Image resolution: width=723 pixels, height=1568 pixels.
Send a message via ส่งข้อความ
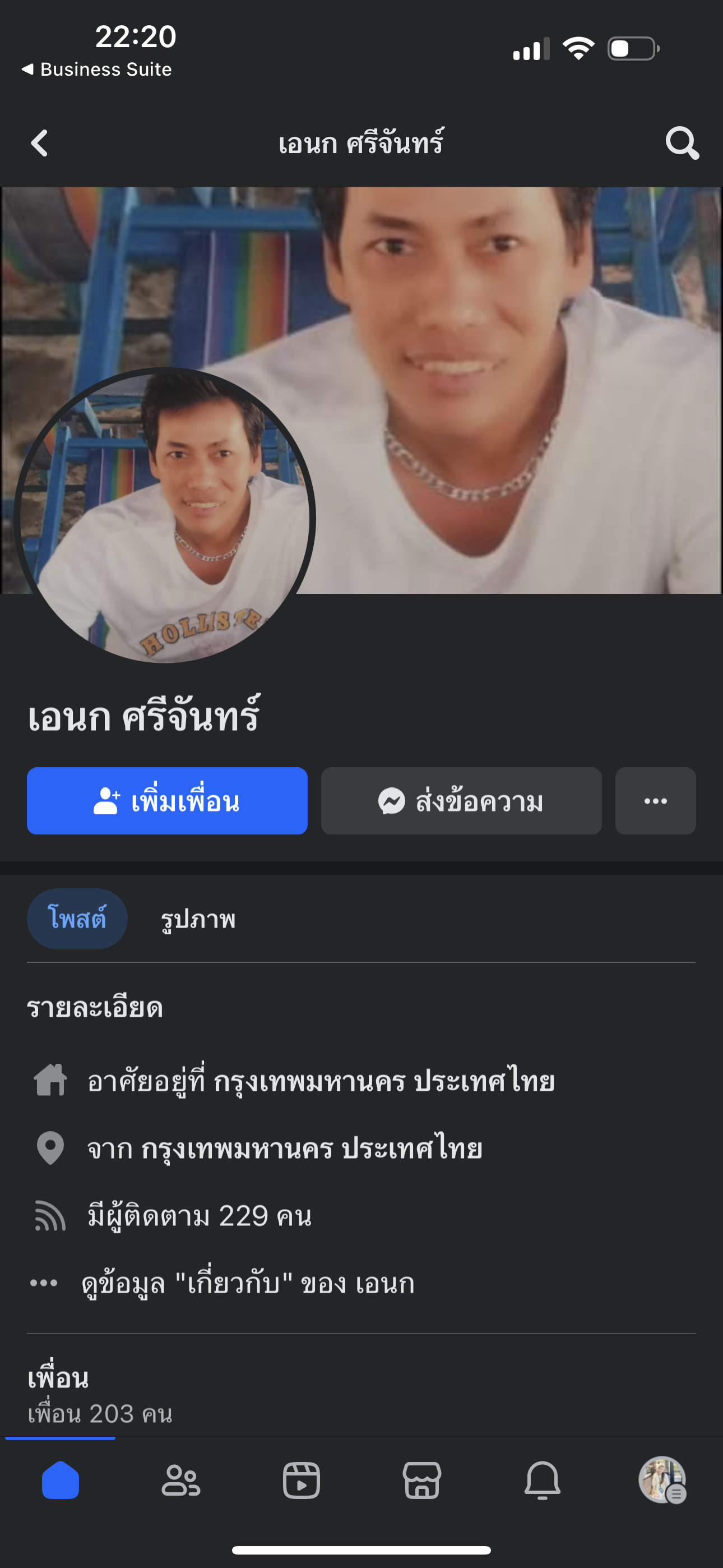[461, 801]
